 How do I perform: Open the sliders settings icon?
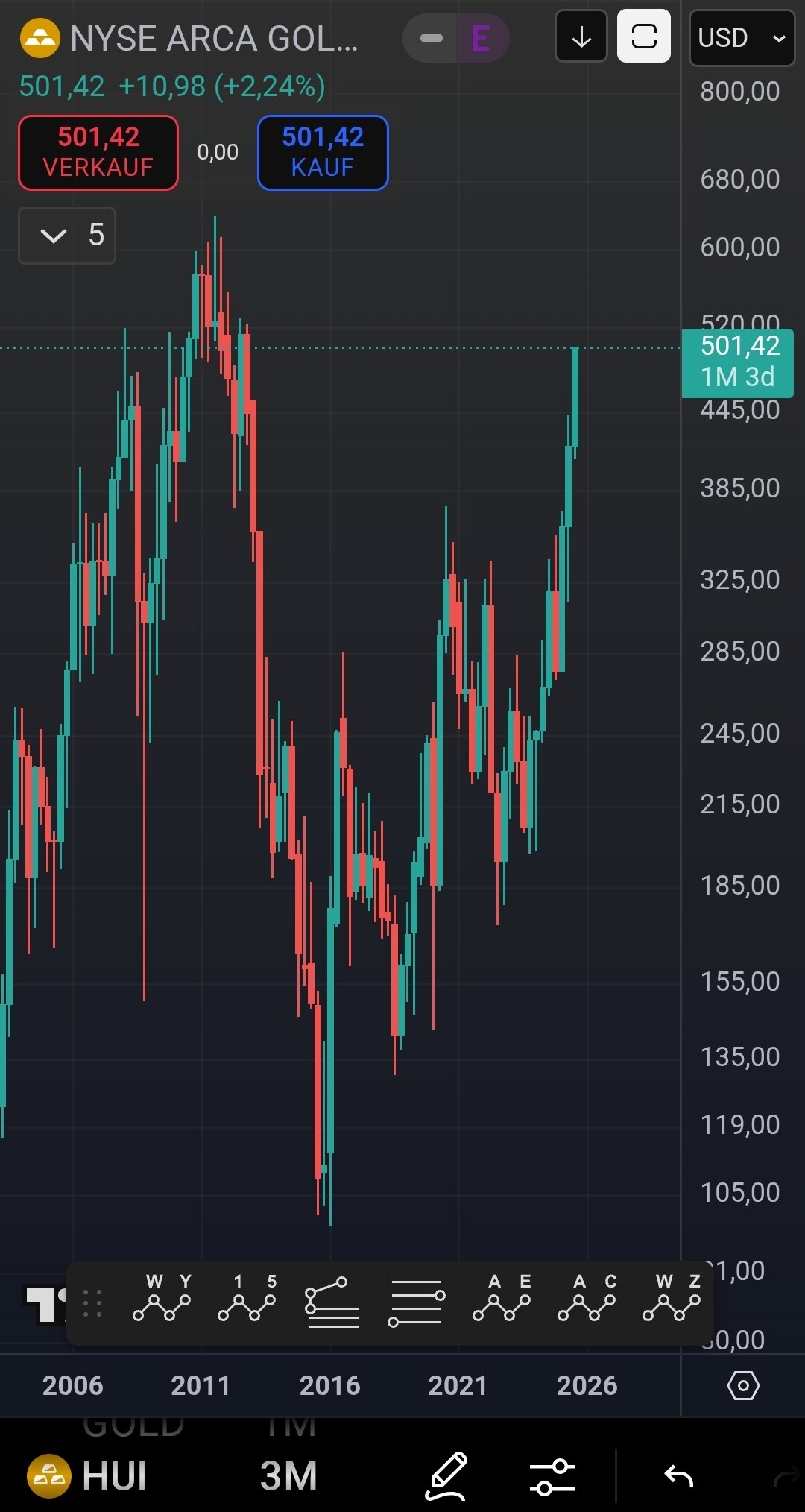click(552, 1476)
